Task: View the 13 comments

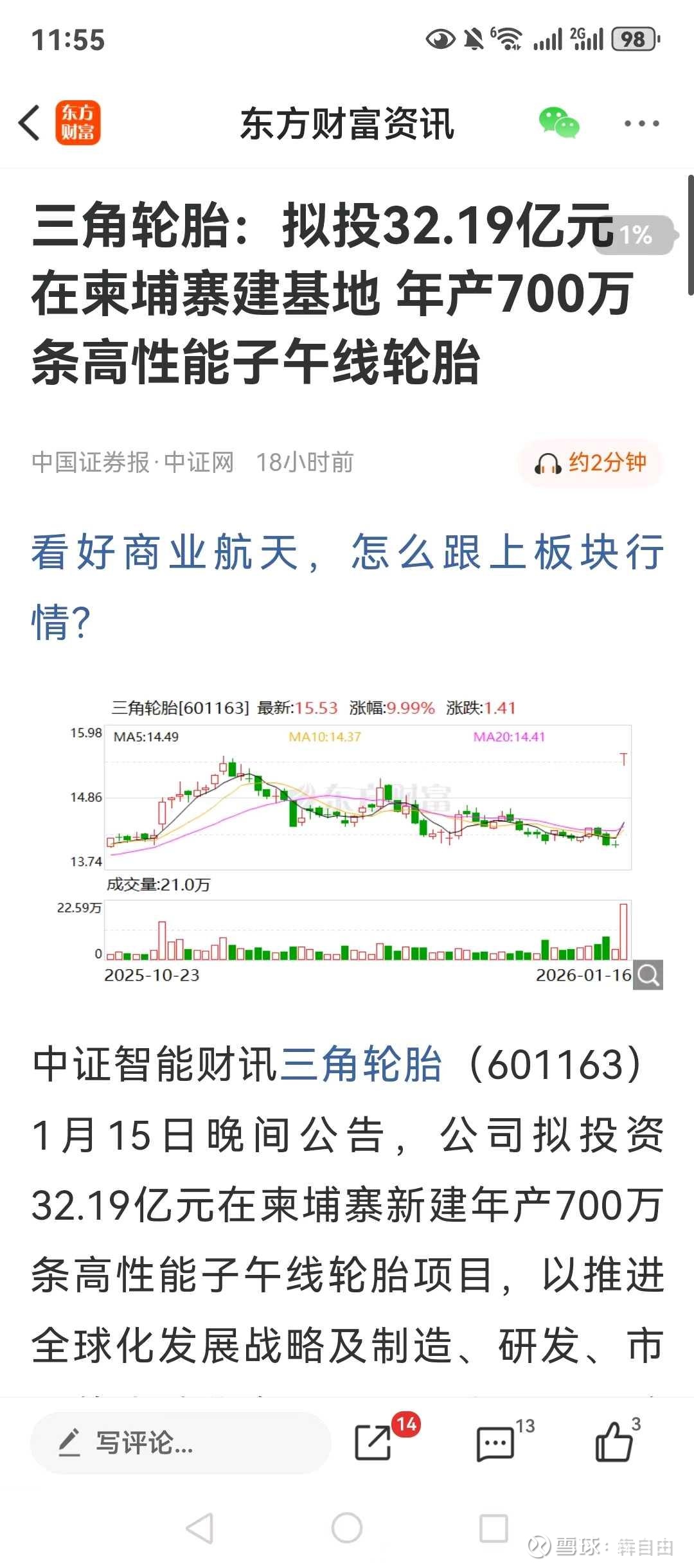Action: [x=495, y=1443]
